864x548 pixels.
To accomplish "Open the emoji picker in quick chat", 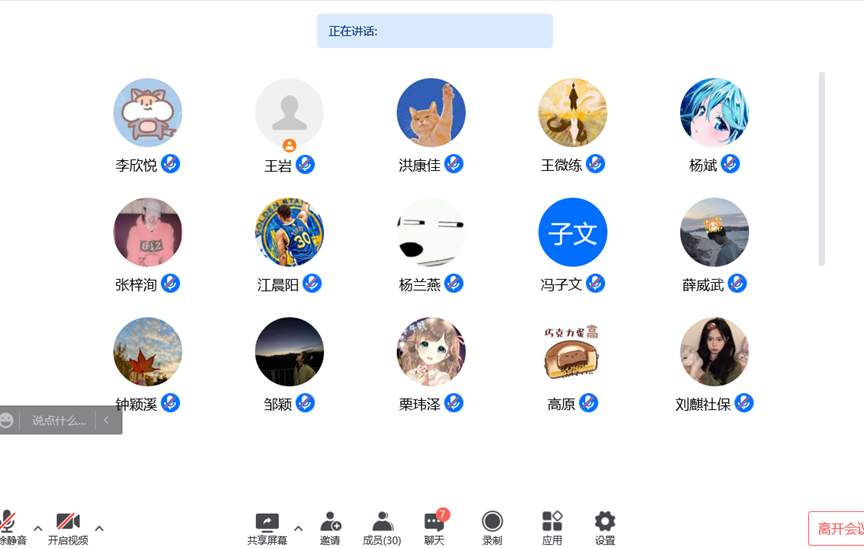I will [8, 421].
